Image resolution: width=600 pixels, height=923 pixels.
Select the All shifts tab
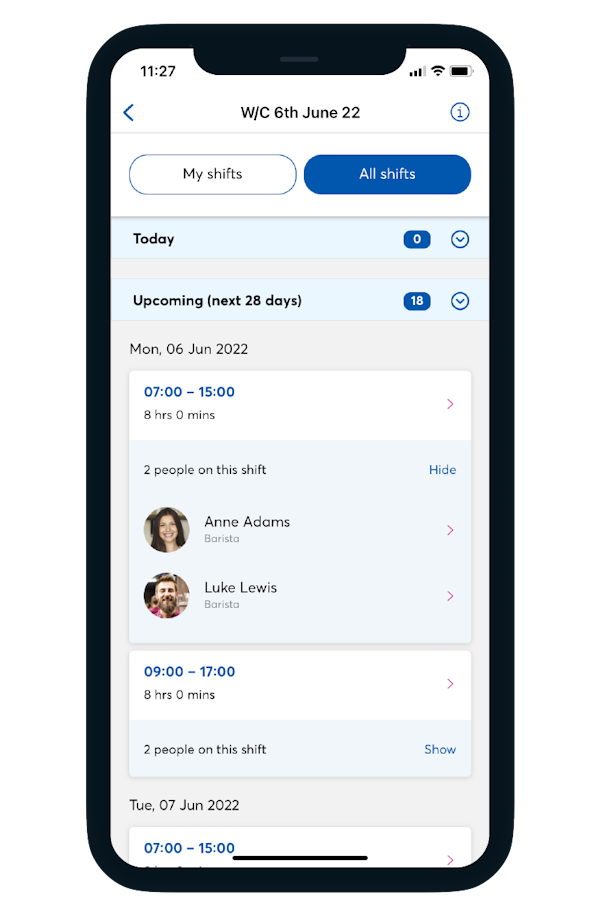(x=387, y=174)
